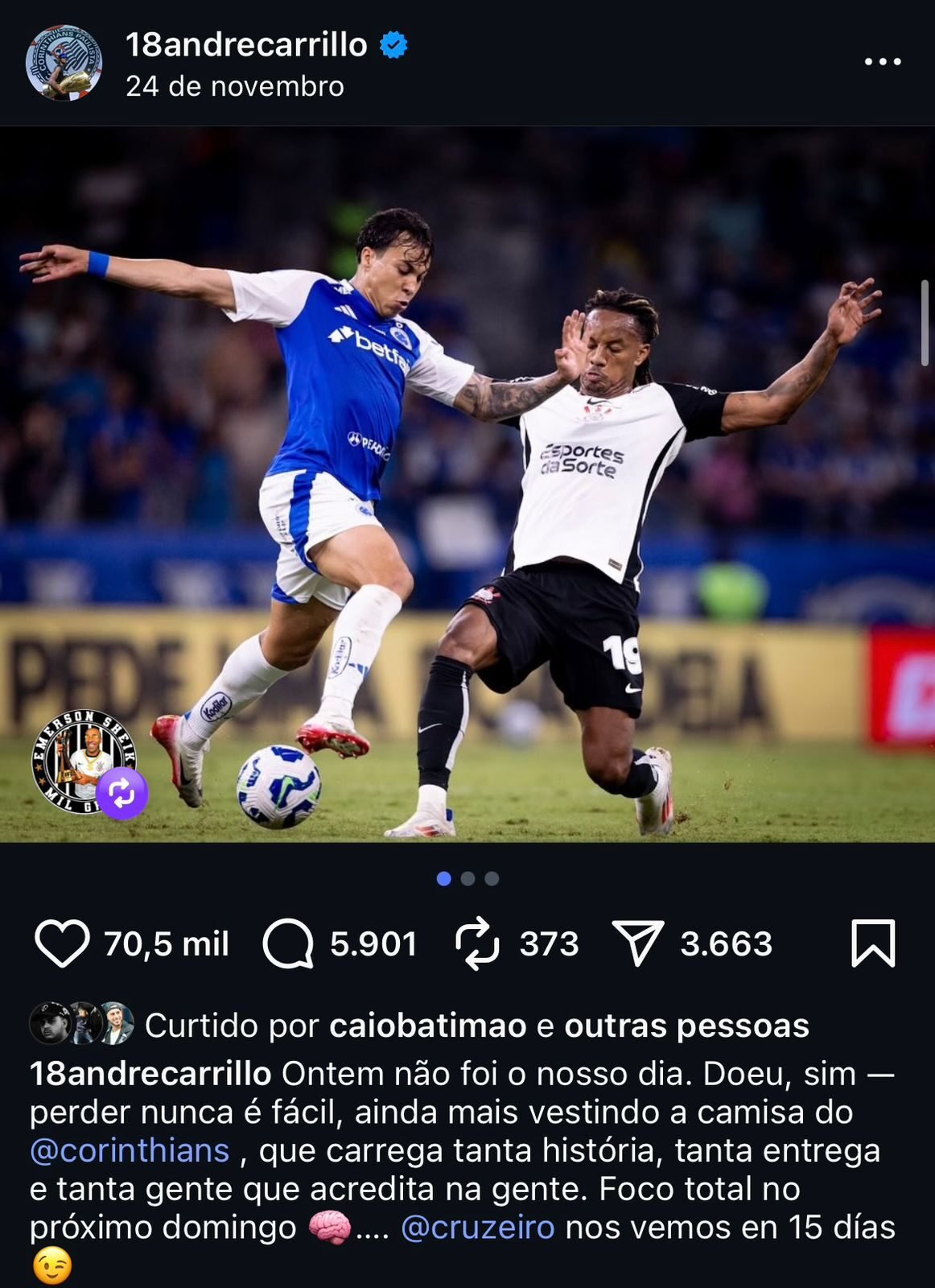The image size is (935, 1288).
Task: Open caiobatimao's profile from likes line
Action: point(427,1026)
